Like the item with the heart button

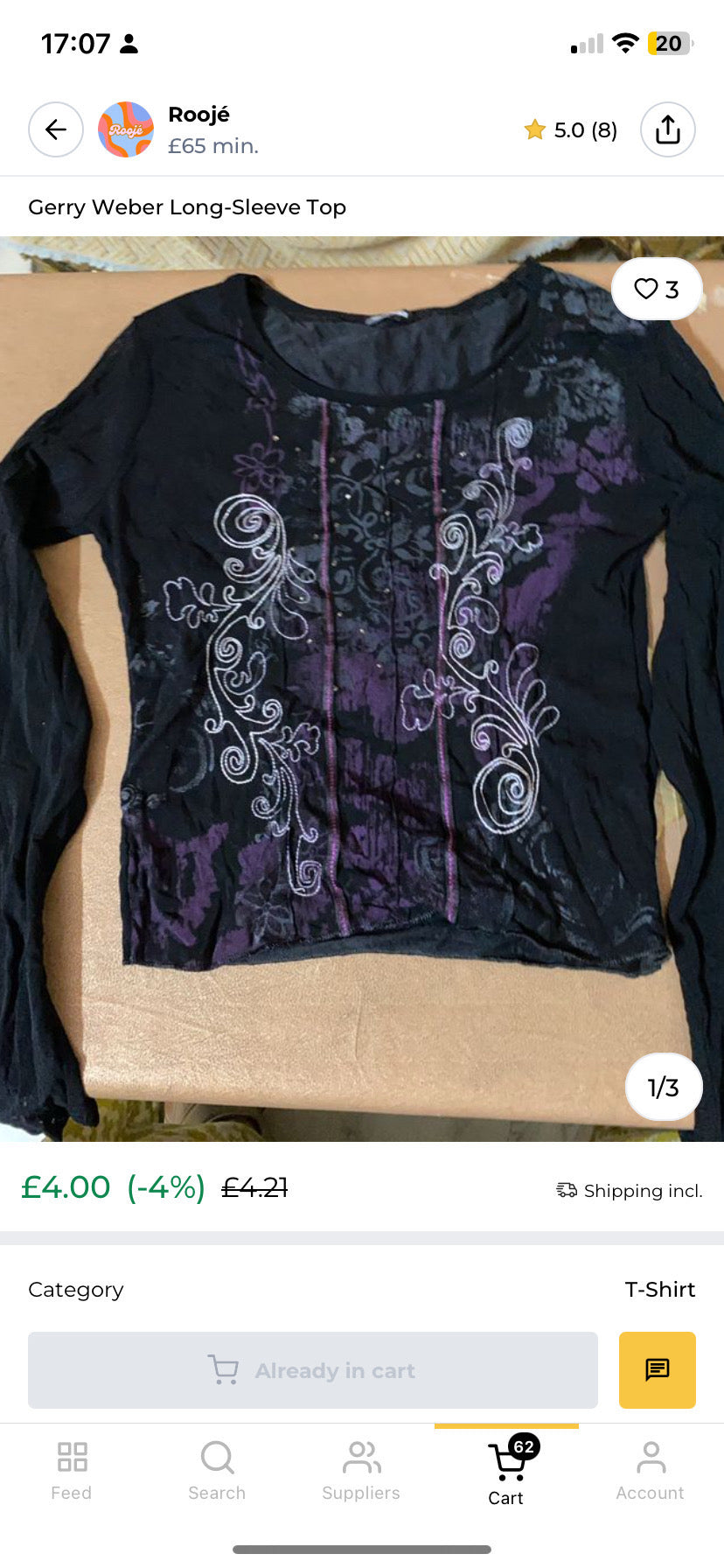657,289
